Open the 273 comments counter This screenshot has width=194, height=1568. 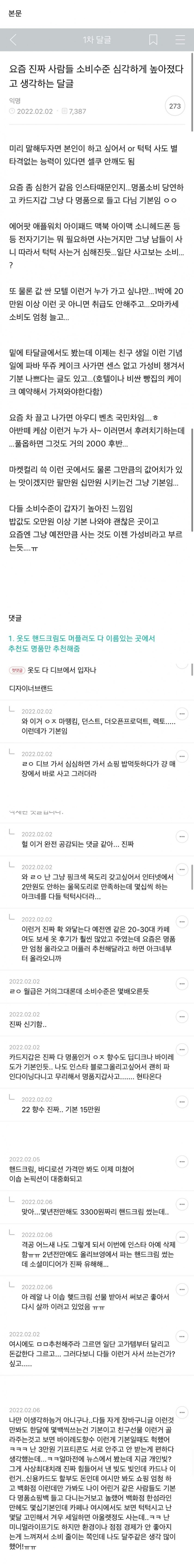pos(175,106)
